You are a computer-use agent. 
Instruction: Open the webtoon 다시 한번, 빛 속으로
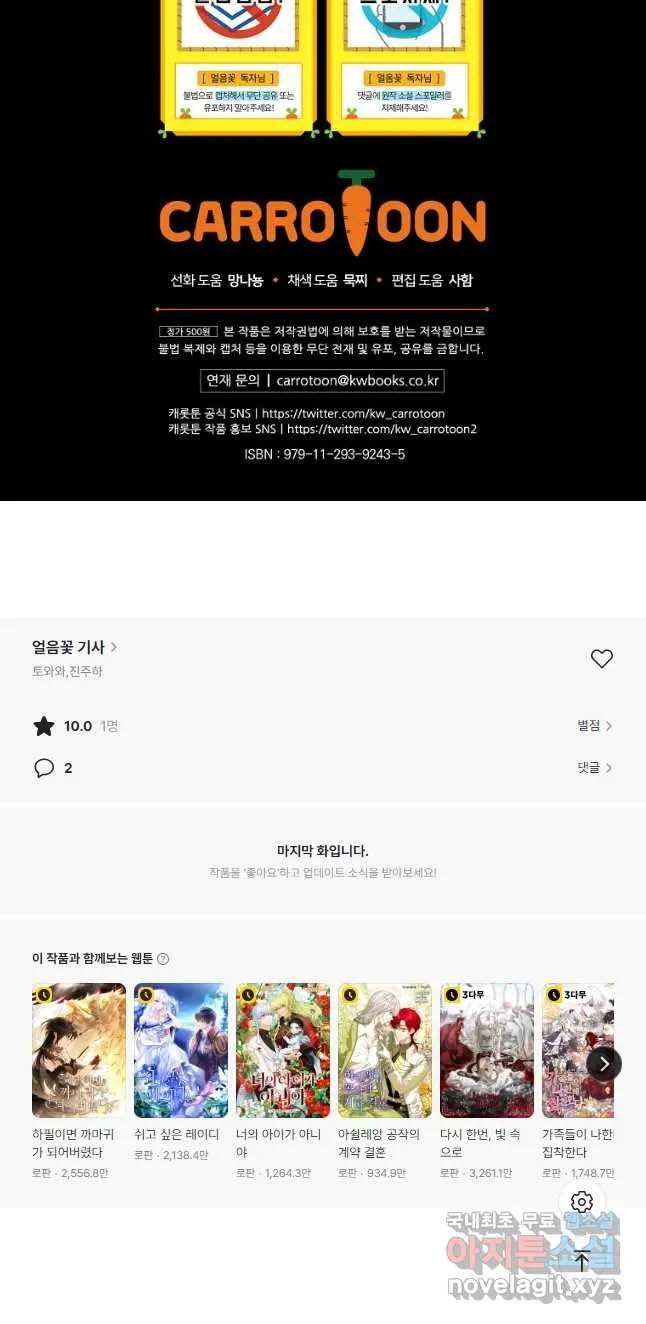487,1050
